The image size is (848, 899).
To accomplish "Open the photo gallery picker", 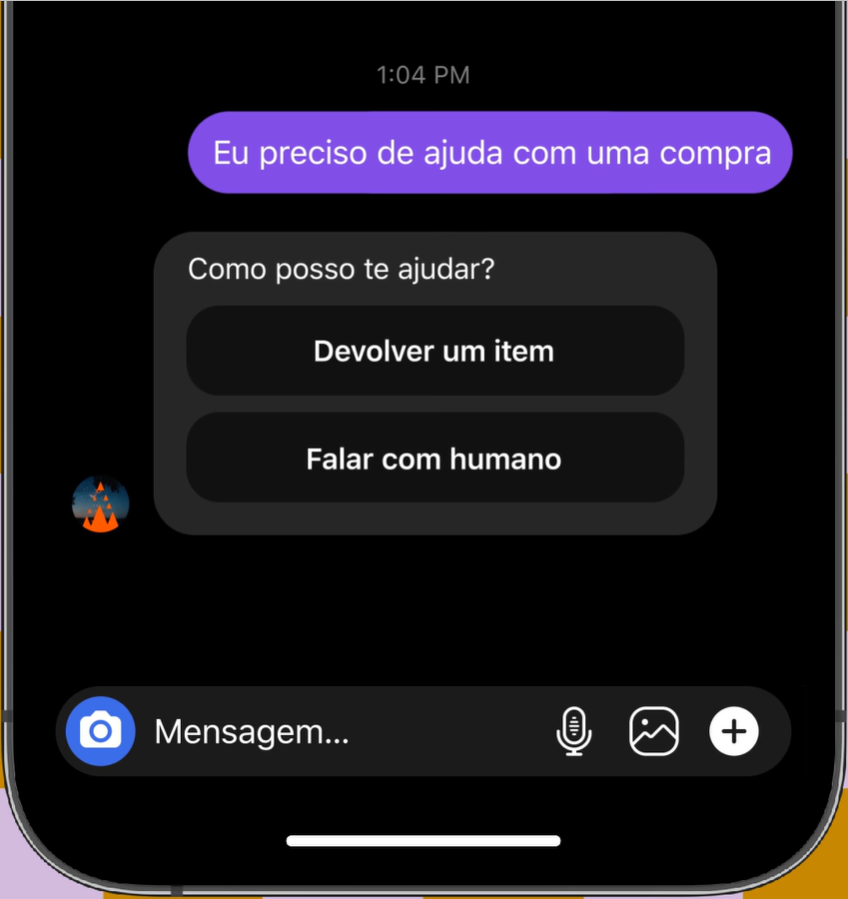I will (x=654, y=731).
